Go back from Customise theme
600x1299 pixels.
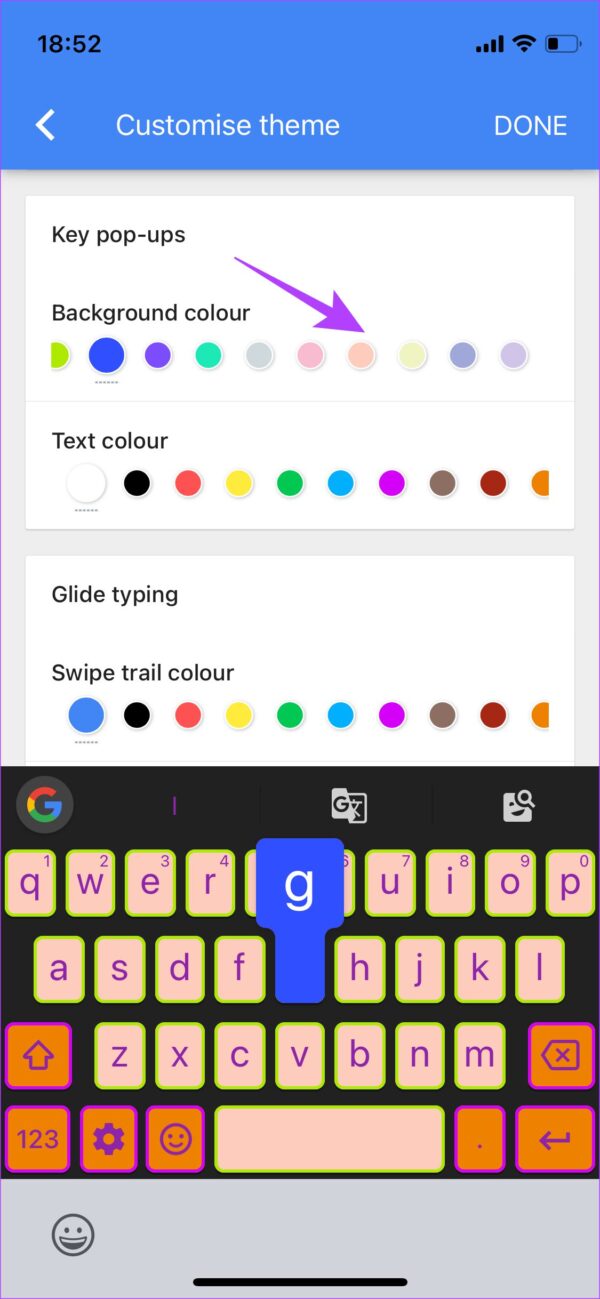pos(45,125)
